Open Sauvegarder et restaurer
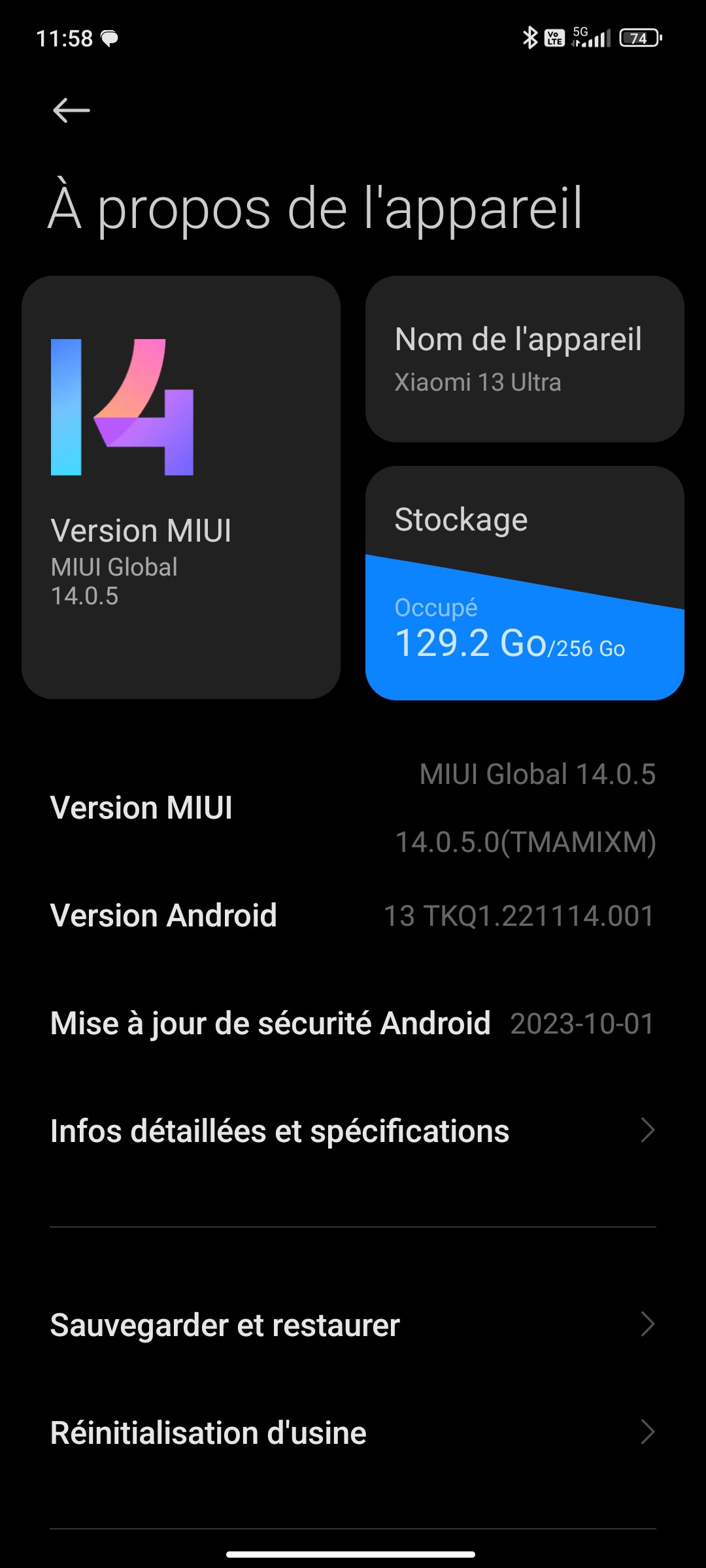Screen dimensions: 706x1568 [x=353, y=1325]
